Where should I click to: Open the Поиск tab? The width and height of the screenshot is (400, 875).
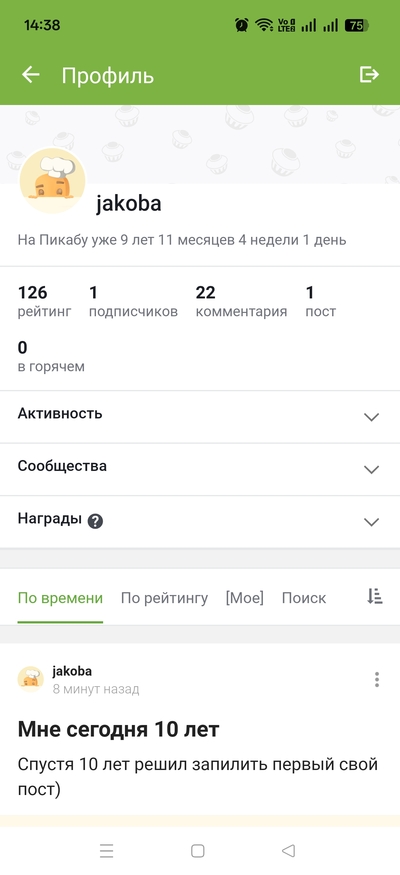(304, 598)
